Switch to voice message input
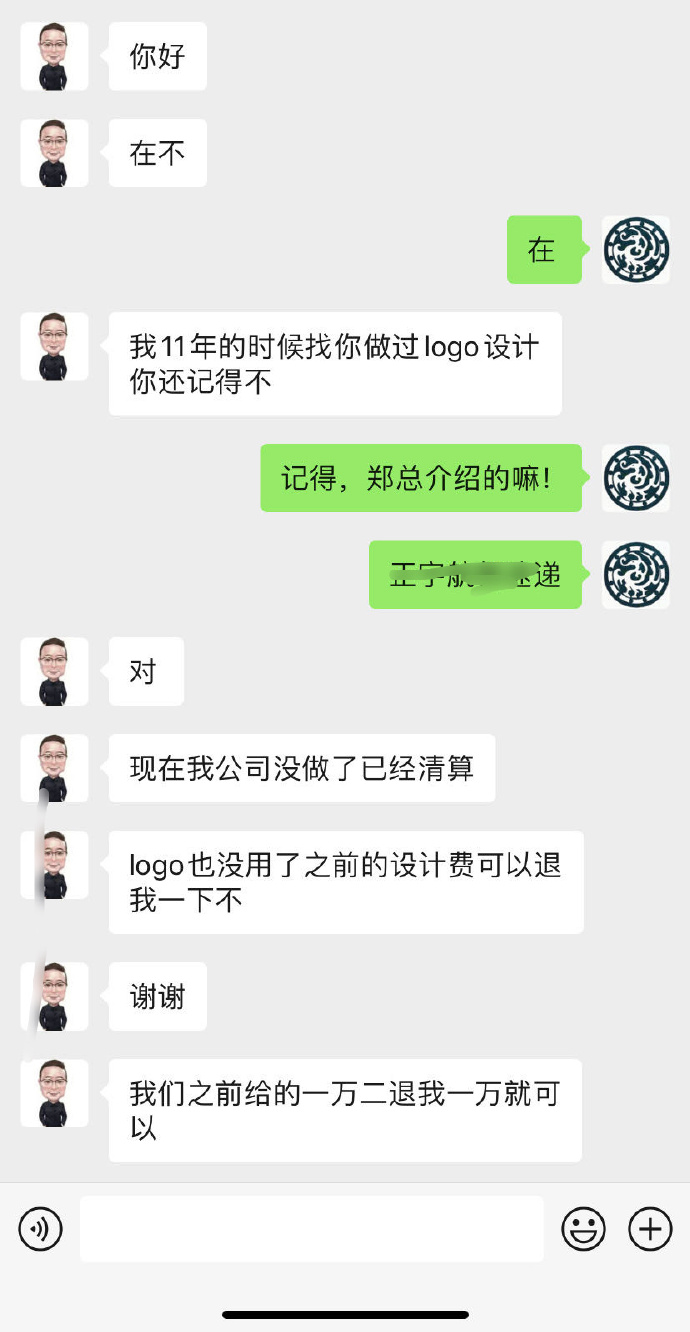 pyautogui.click(x=40, y=1229)
